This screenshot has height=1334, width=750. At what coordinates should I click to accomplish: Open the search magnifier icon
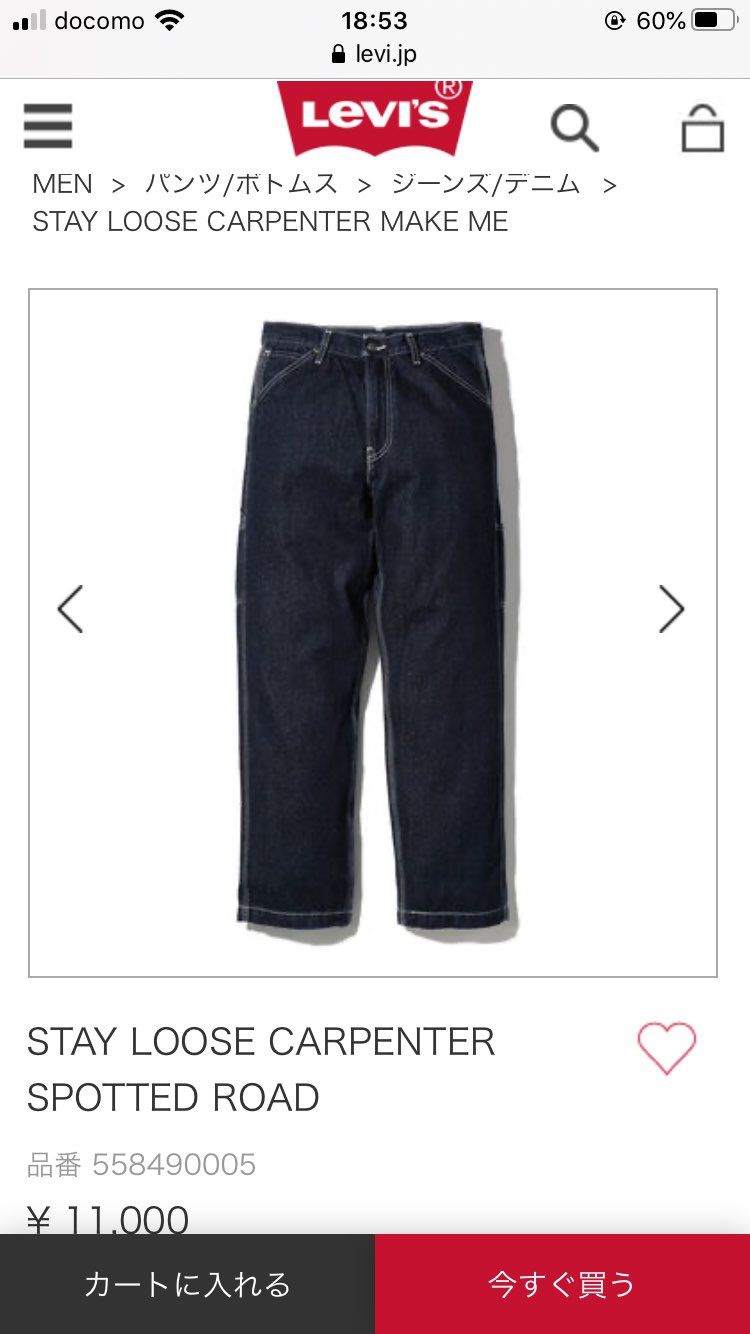(574, 128)
